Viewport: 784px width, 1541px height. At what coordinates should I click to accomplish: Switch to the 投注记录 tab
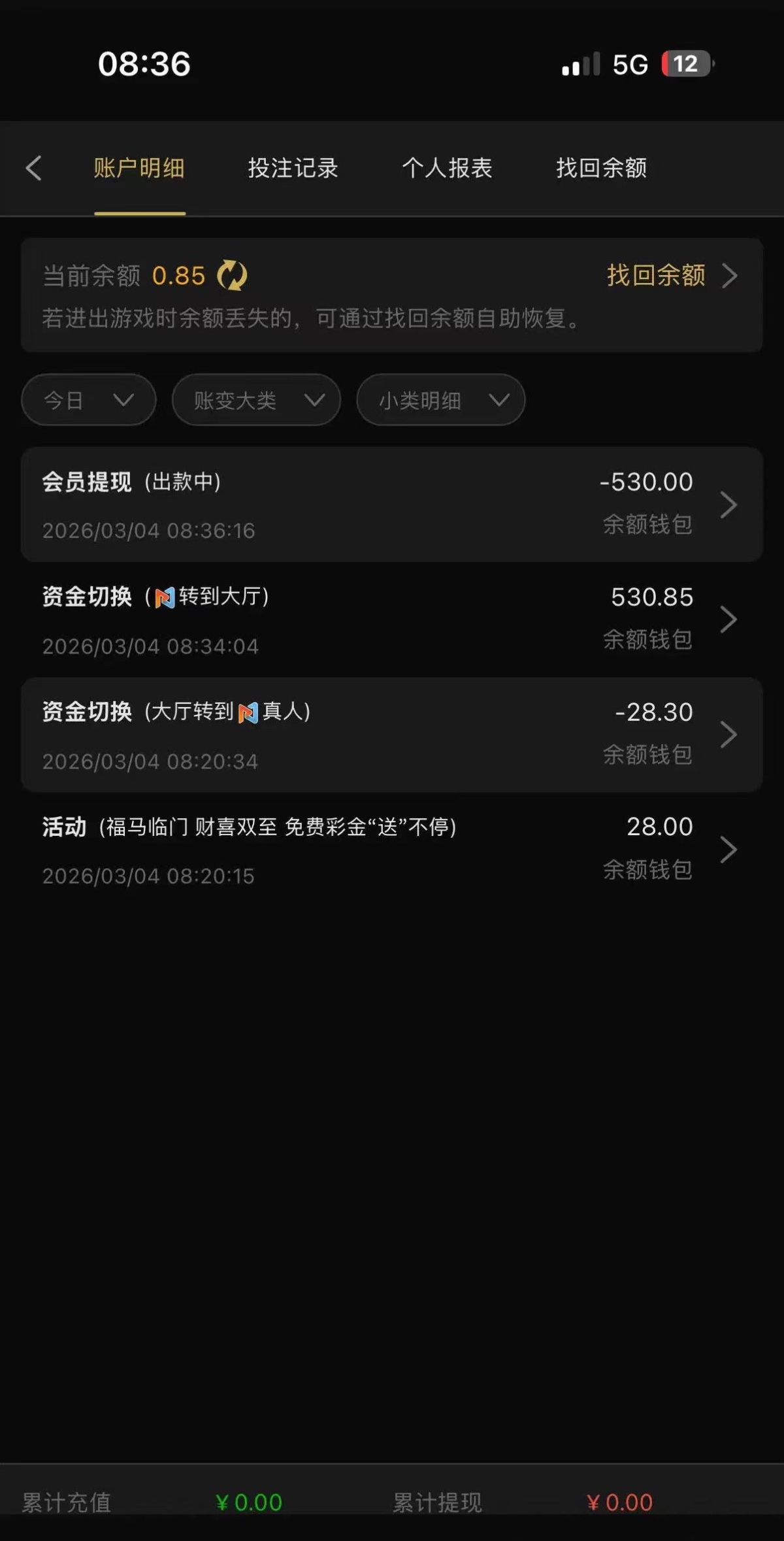click(x=293, y=168)
